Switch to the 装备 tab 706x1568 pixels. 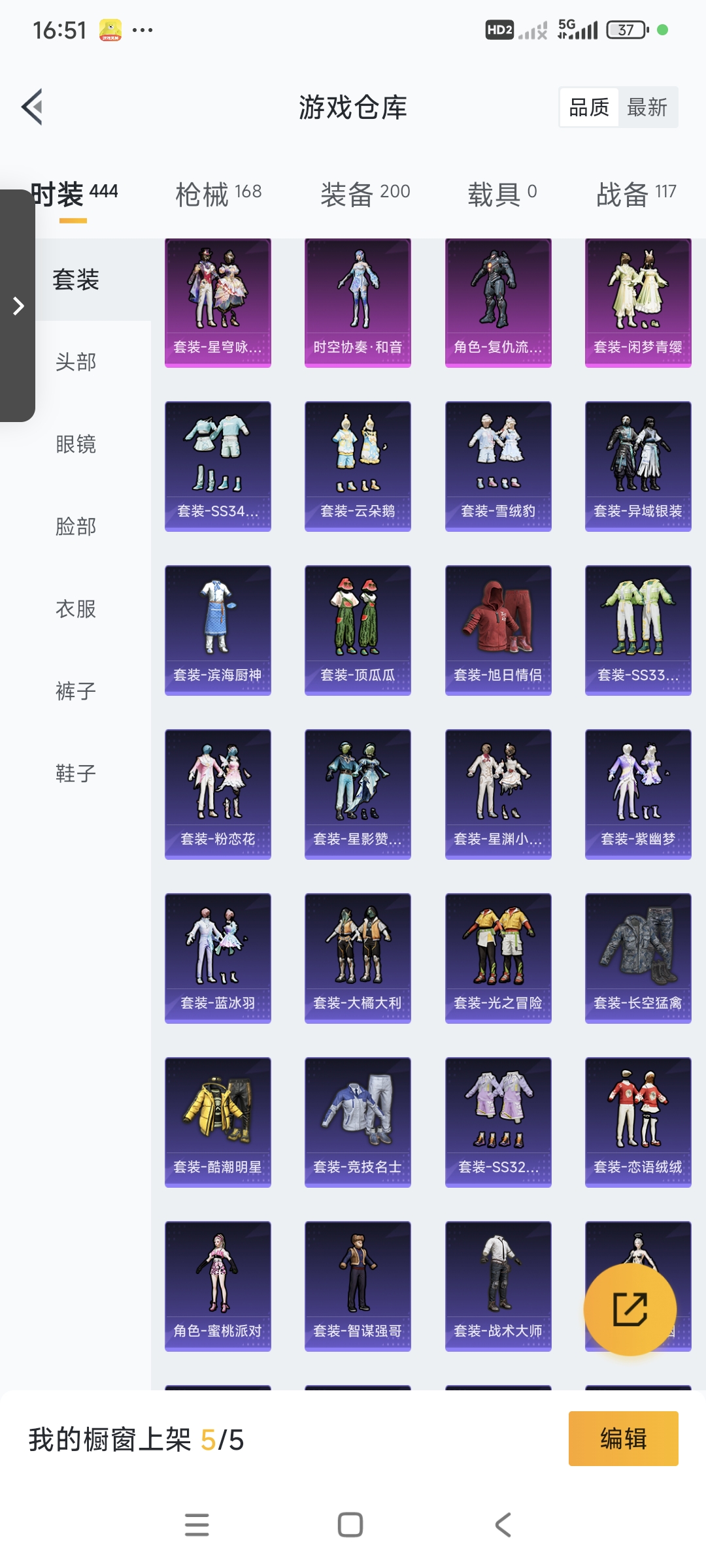click(365, 193)
